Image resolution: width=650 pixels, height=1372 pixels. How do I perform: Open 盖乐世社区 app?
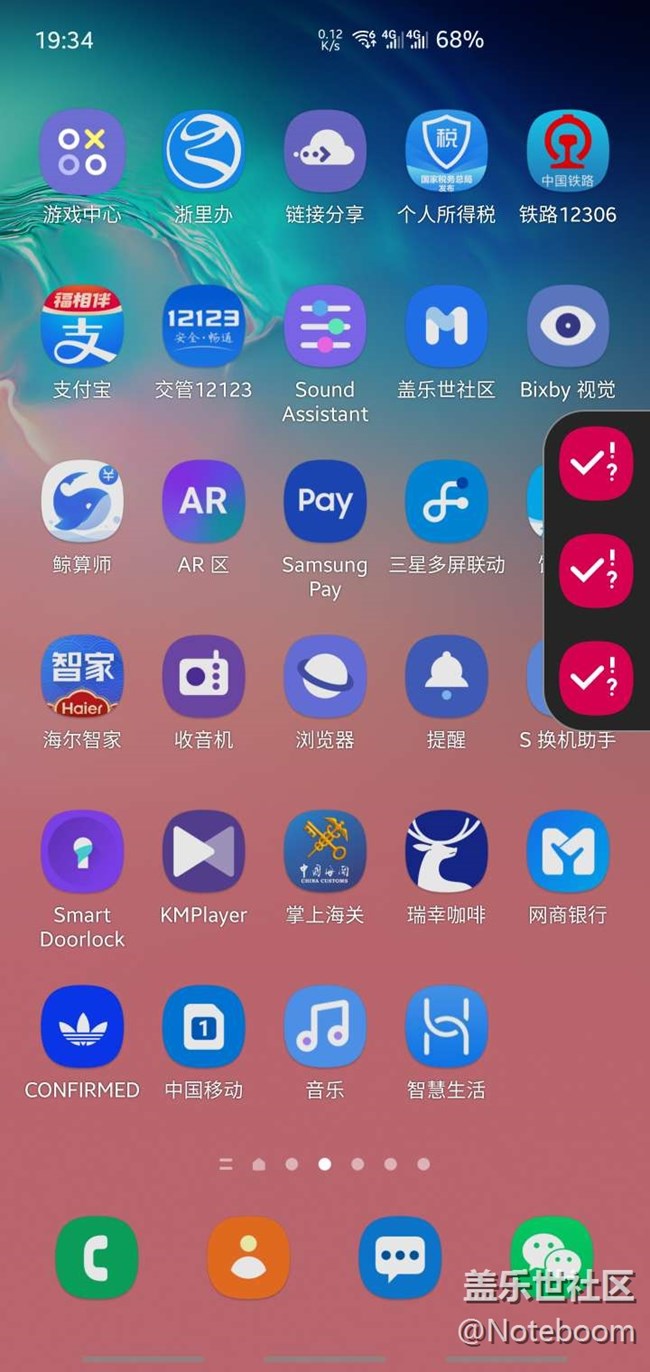click(446, 327)
